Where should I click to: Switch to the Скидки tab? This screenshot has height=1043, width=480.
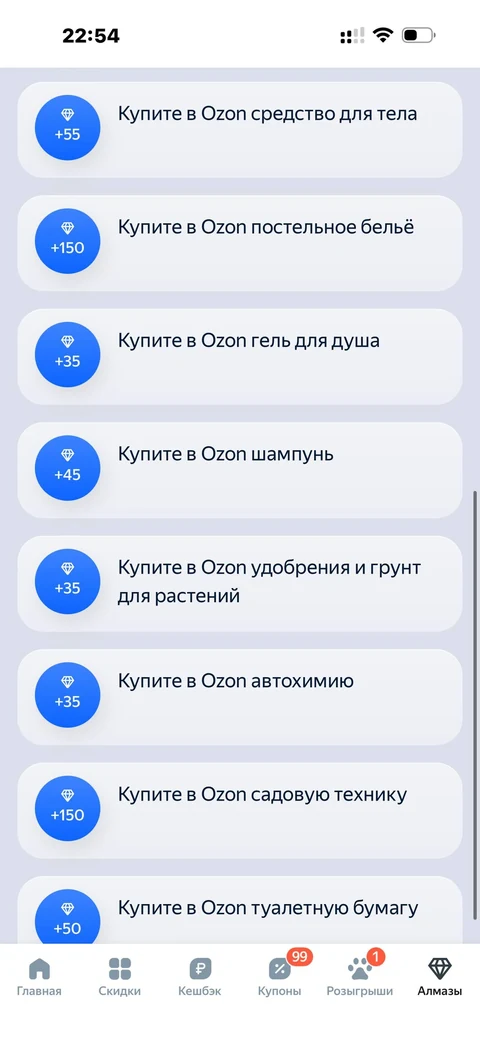(x=120, y=976)
